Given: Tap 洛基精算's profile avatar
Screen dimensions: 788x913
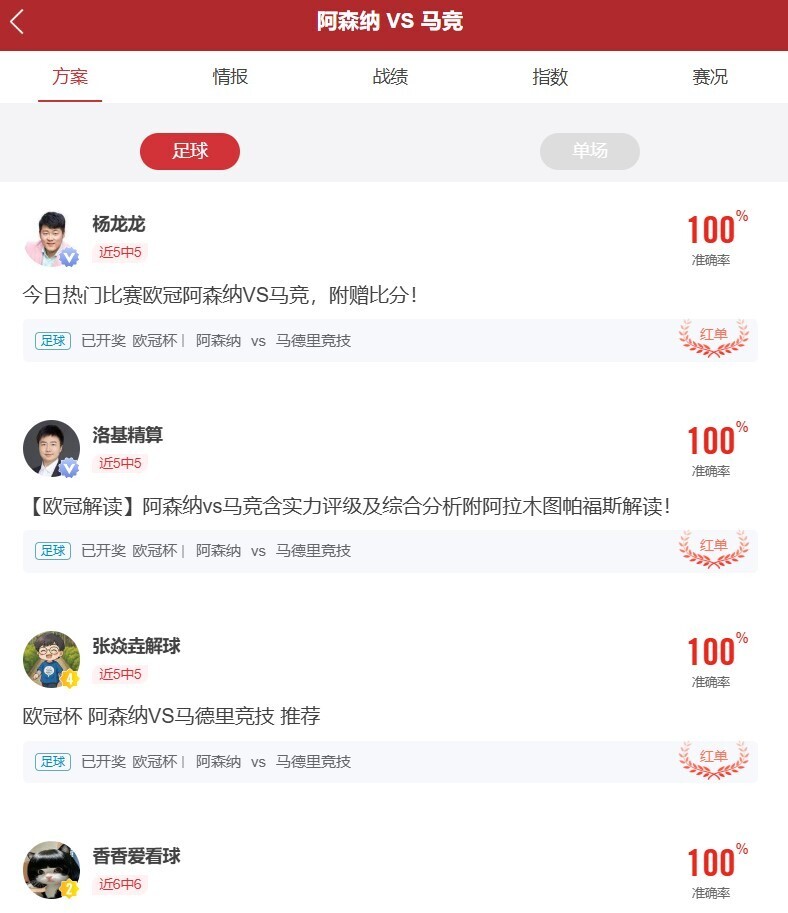Looking at the screenshot, I should (51, 448).
